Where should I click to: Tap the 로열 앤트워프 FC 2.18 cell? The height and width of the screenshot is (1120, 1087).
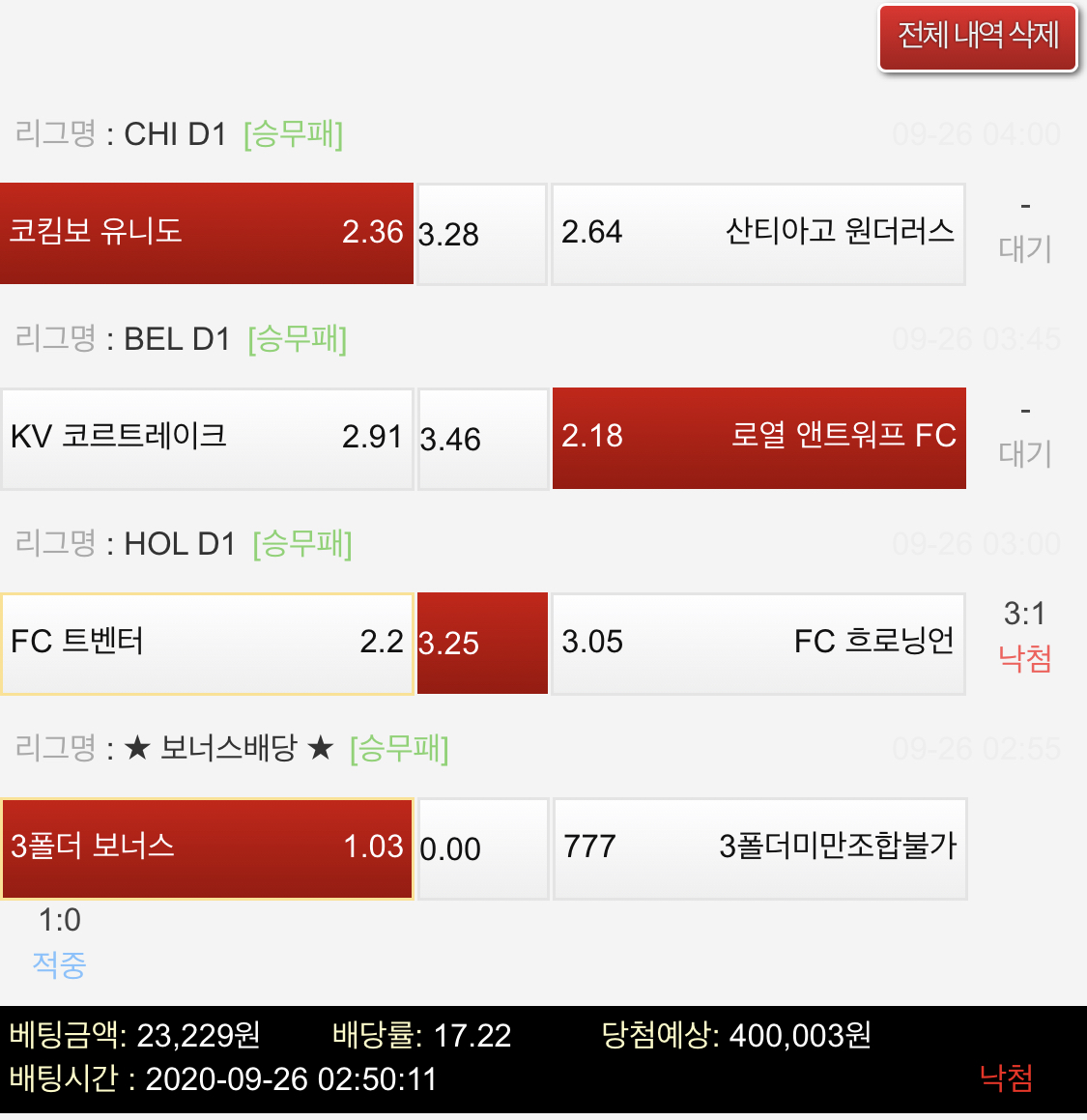point(758,438)
